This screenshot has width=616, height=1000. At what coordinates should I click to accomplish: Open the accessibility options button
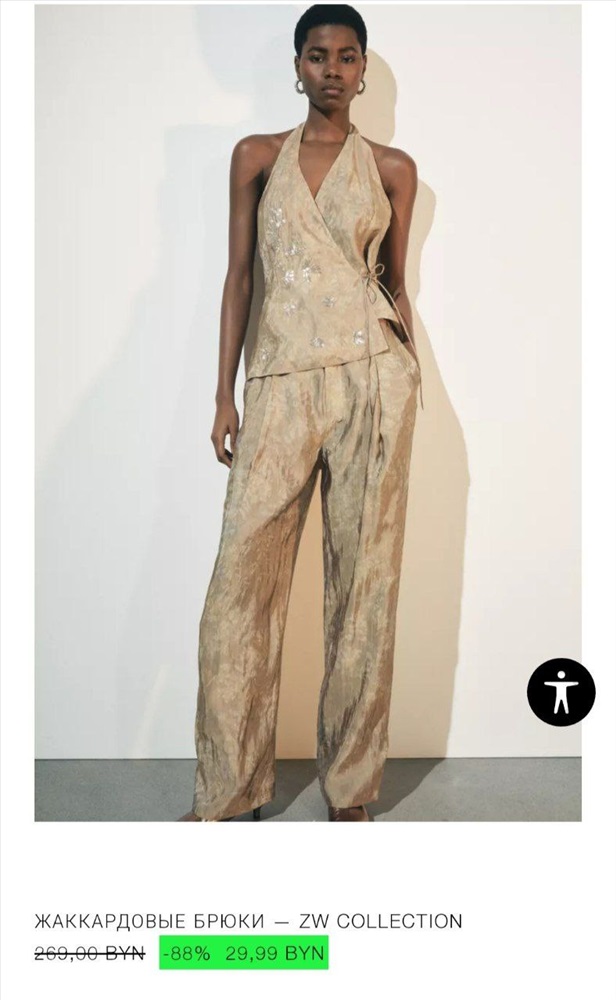click(x=561, y=692)
